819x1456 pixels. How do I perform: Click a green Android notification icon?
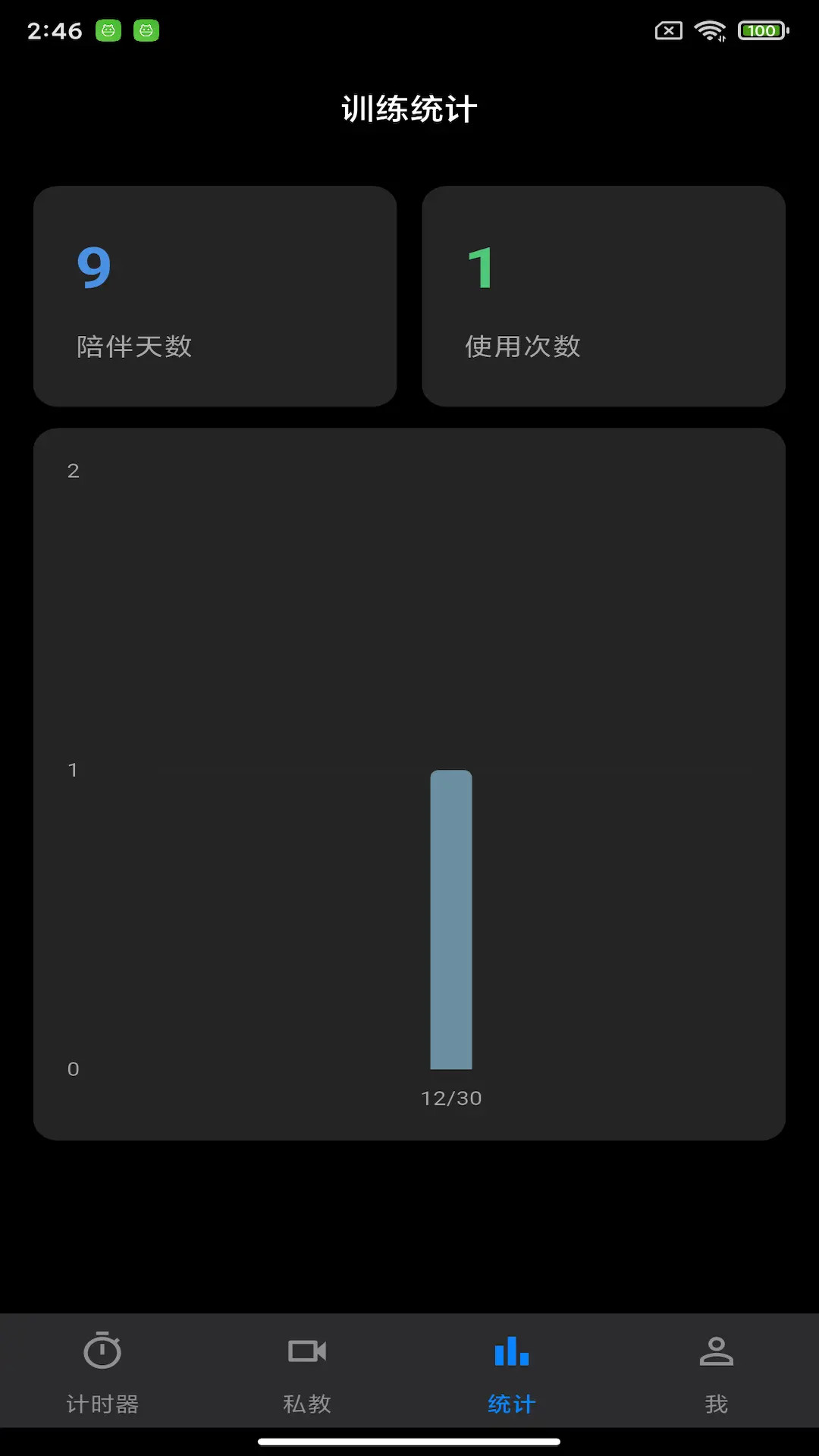click(110, 32)
